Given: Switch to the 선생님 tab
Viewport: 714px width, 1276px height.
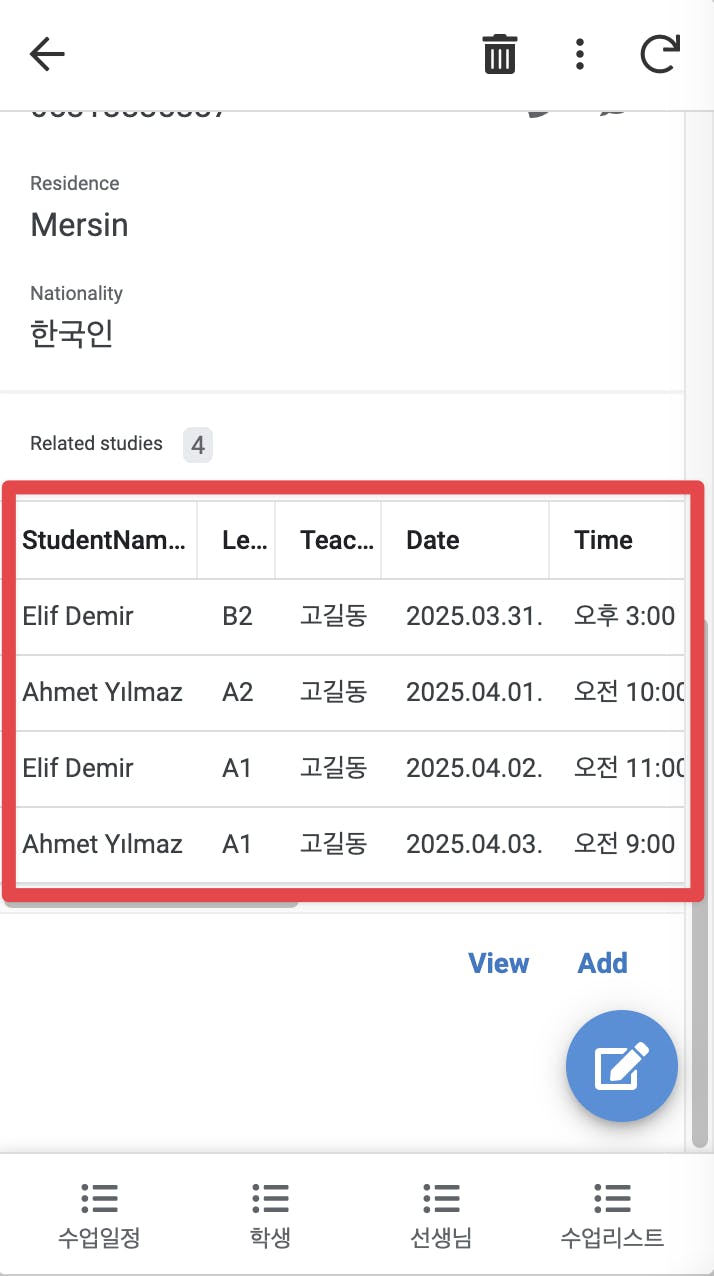Looking at the screenshot, I should click(x=441, y=1215).
